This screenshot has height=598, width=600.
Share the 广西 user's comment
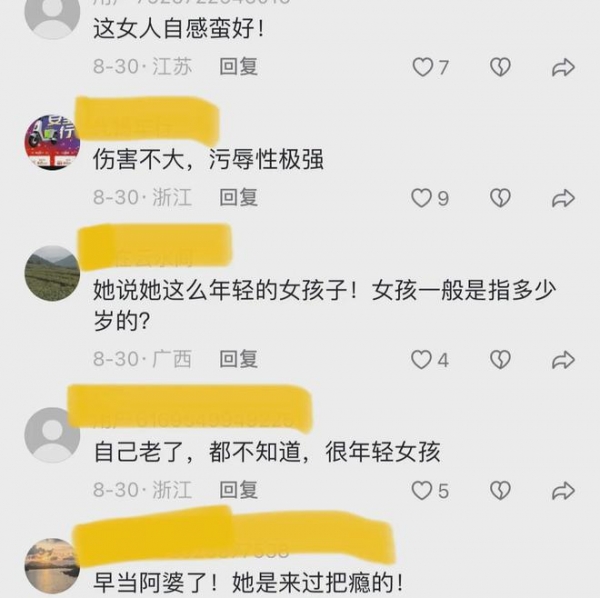[x=563, y=359]
